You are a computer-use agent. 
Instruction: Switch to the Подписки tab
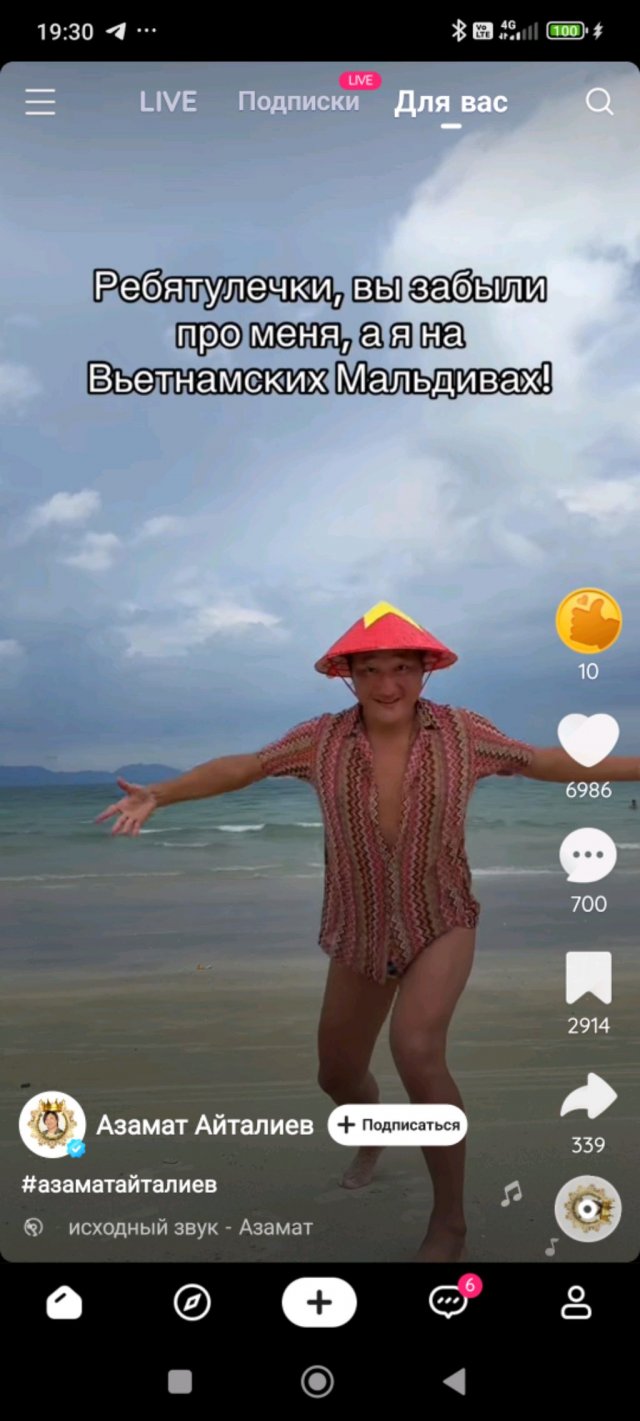(298, 102)
